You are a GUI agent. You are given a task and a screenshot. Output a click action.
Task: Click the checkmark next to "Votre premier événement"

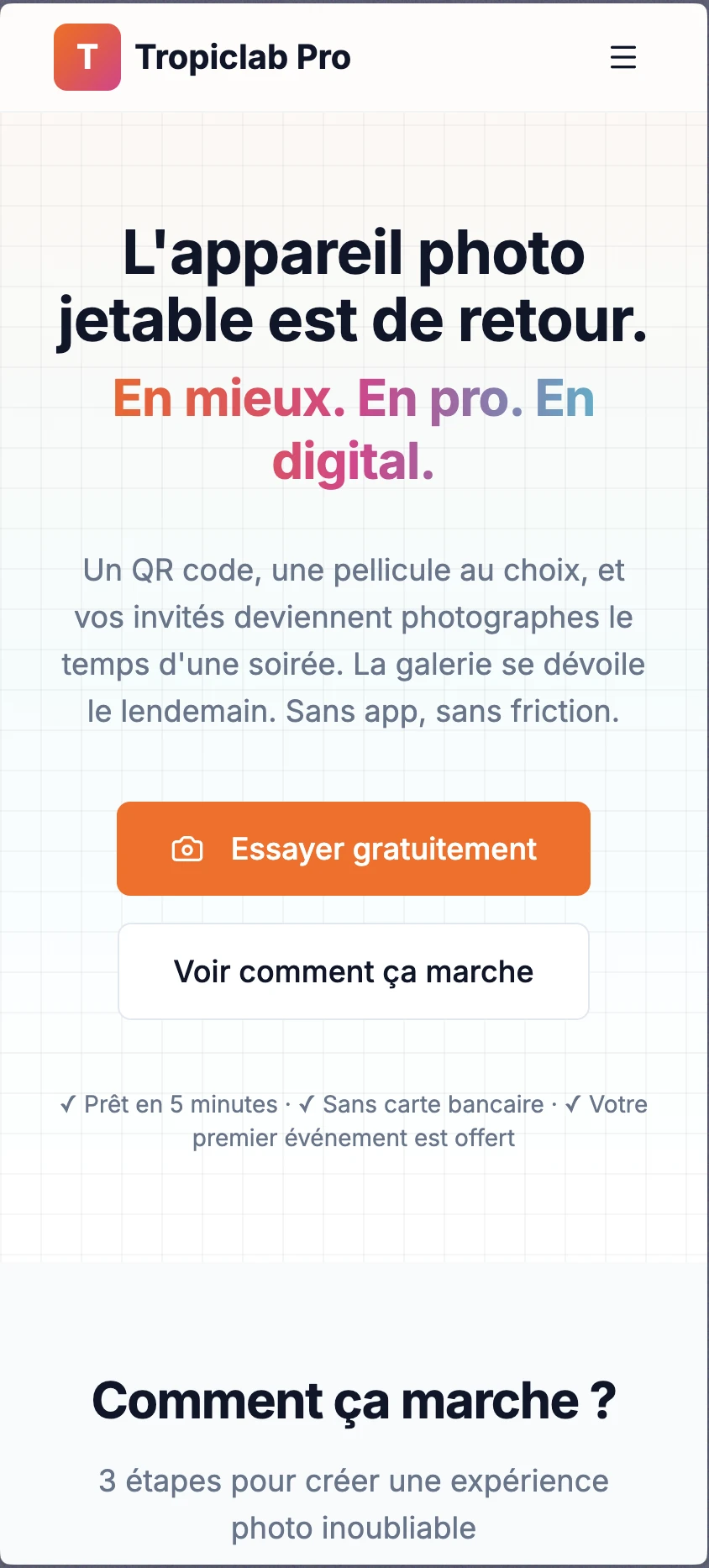[575, 1104]
